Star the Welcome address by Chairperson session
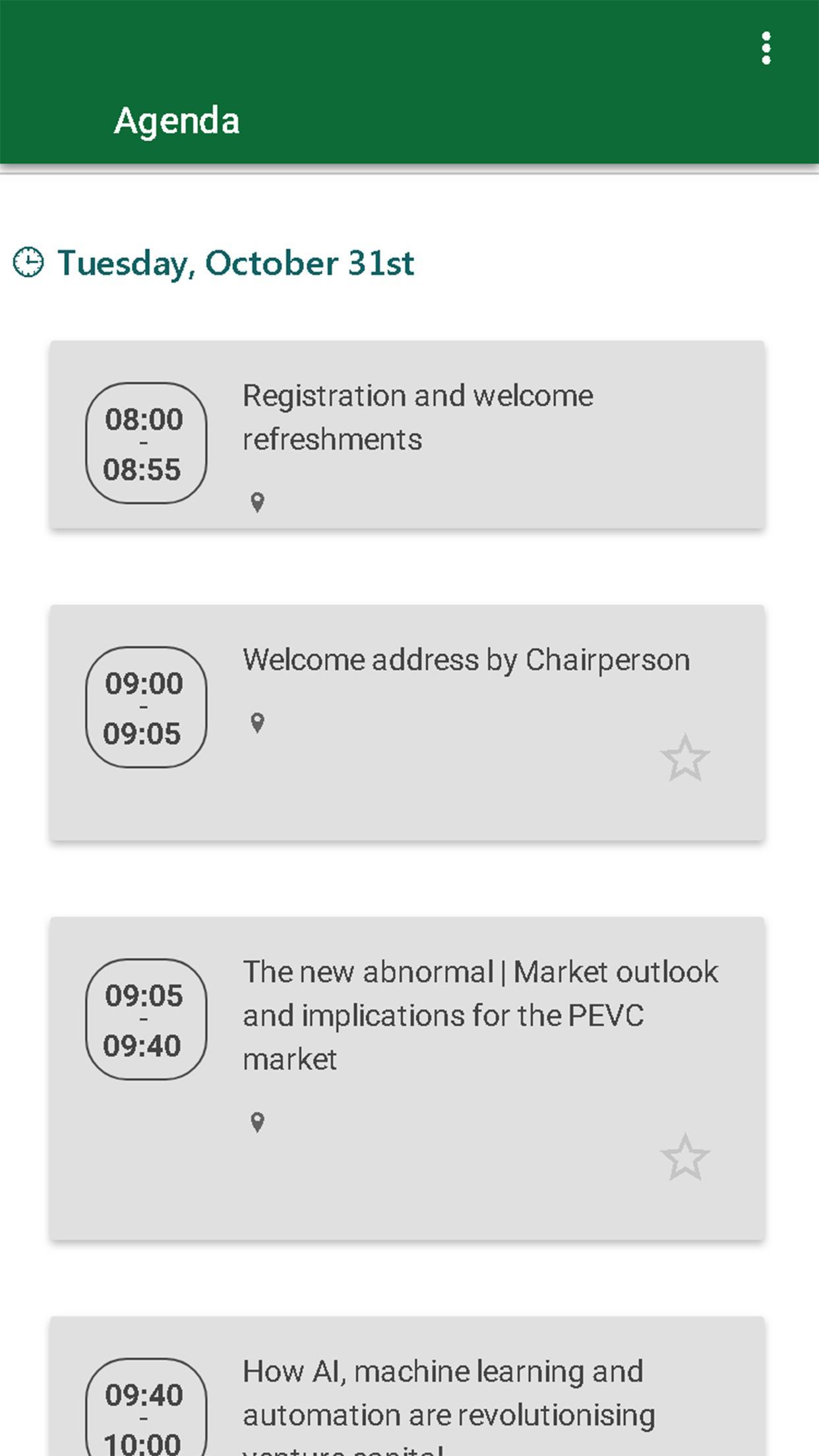Image resolution: width=819 pixels, height=1456 pixels. click(685, 758)
